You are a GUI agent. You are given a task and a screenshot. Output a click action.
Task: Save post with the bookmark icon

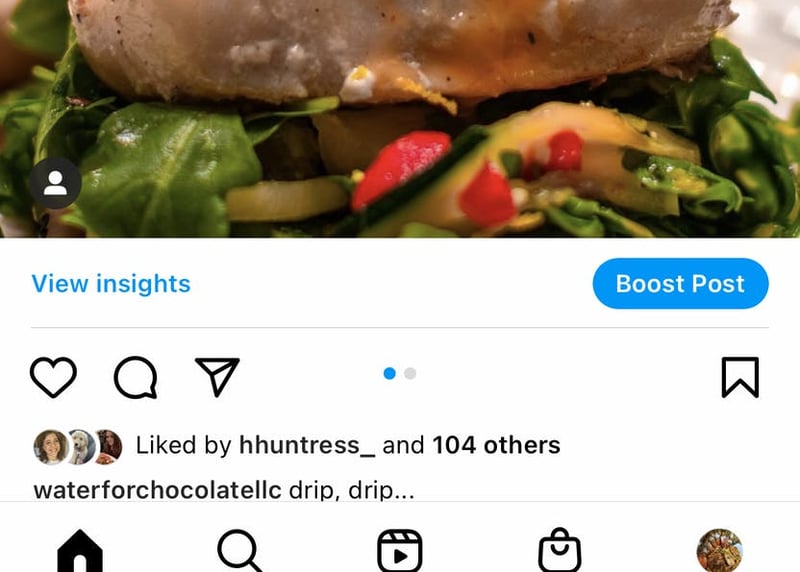[740, 377]
